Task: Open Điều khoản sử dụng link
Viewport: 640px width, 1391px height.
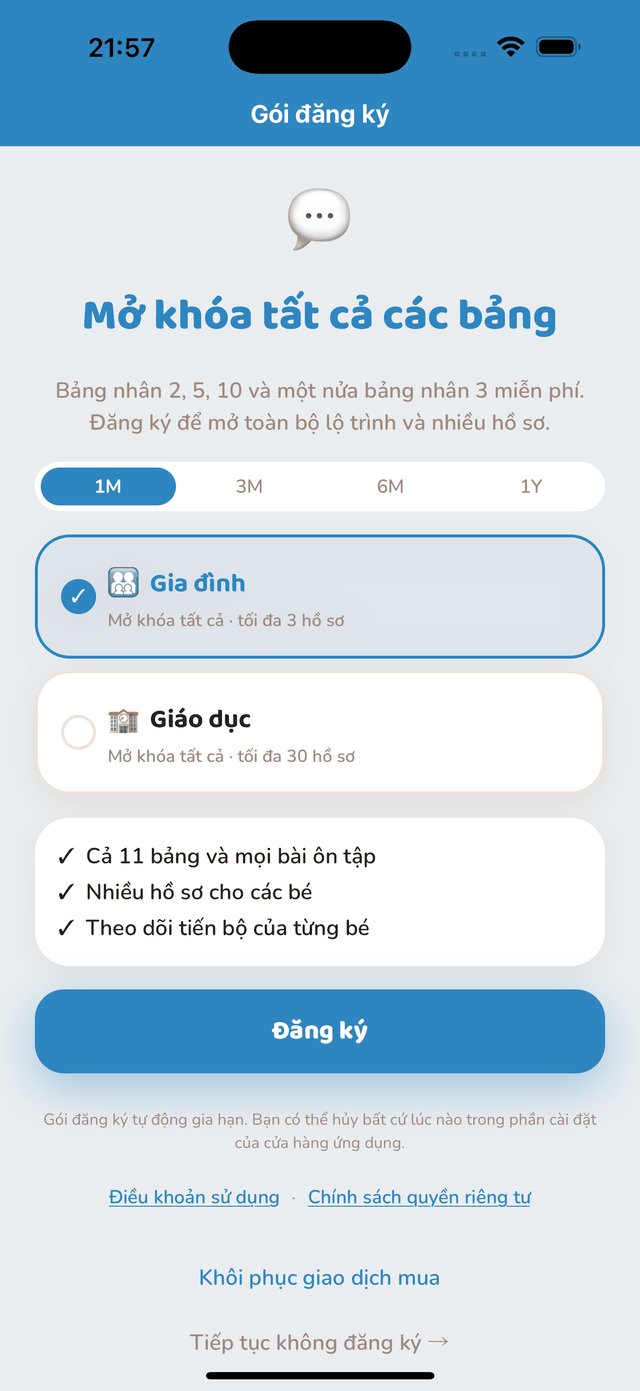Action: tap(194, 1197)
